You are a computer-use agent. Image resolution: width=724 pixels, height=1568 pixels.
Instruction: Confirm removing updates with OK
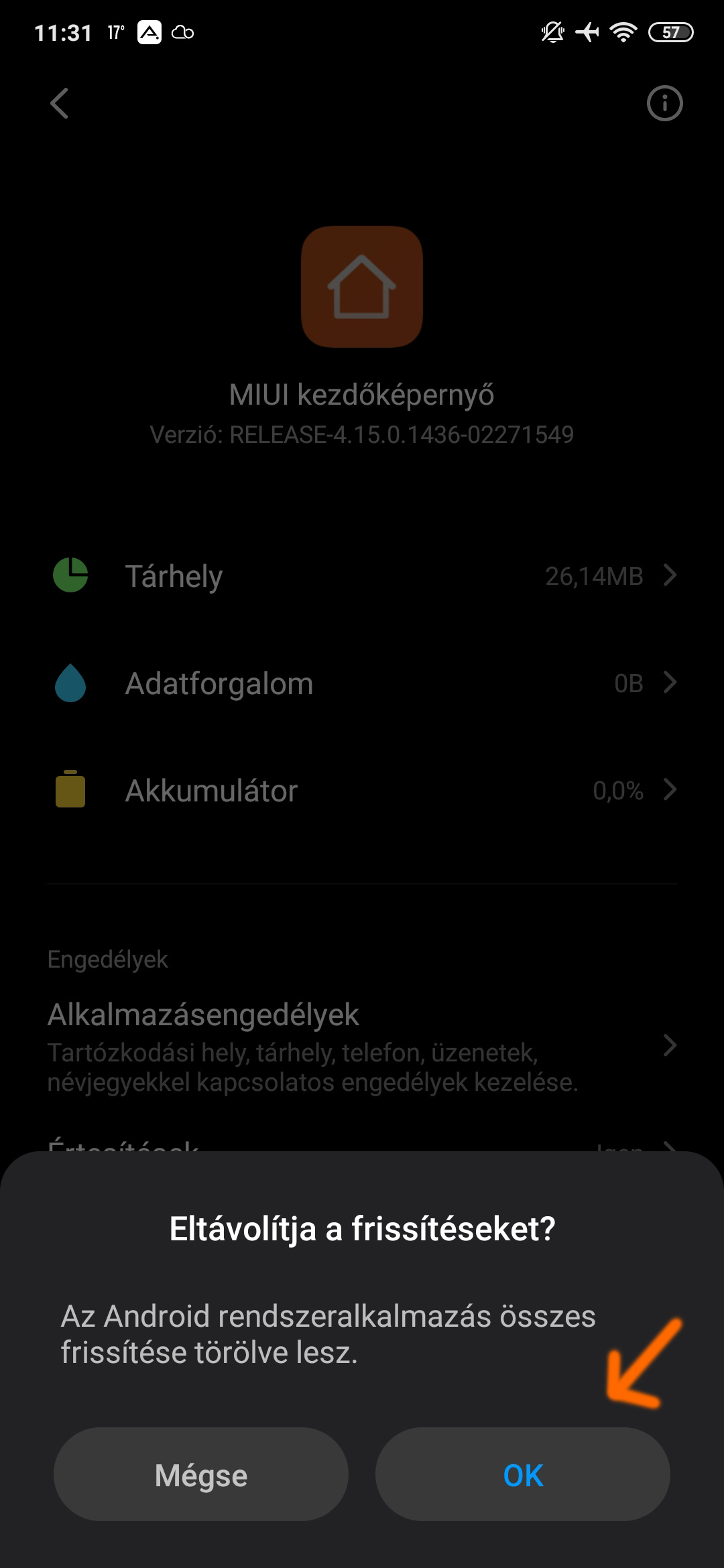pyautogui.click(x=522, y=1475)
